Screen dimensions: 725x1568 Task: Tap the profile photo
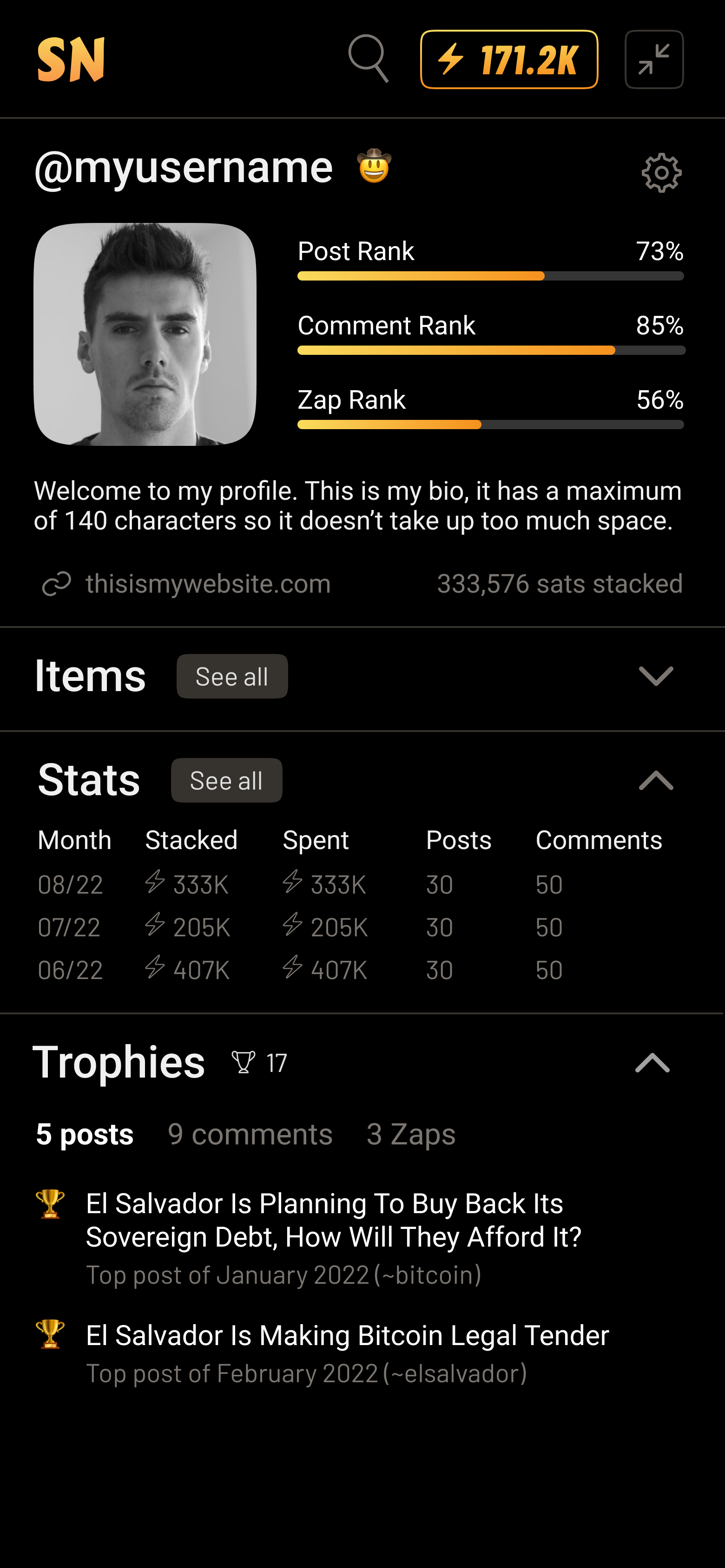(x=145, y=334)
